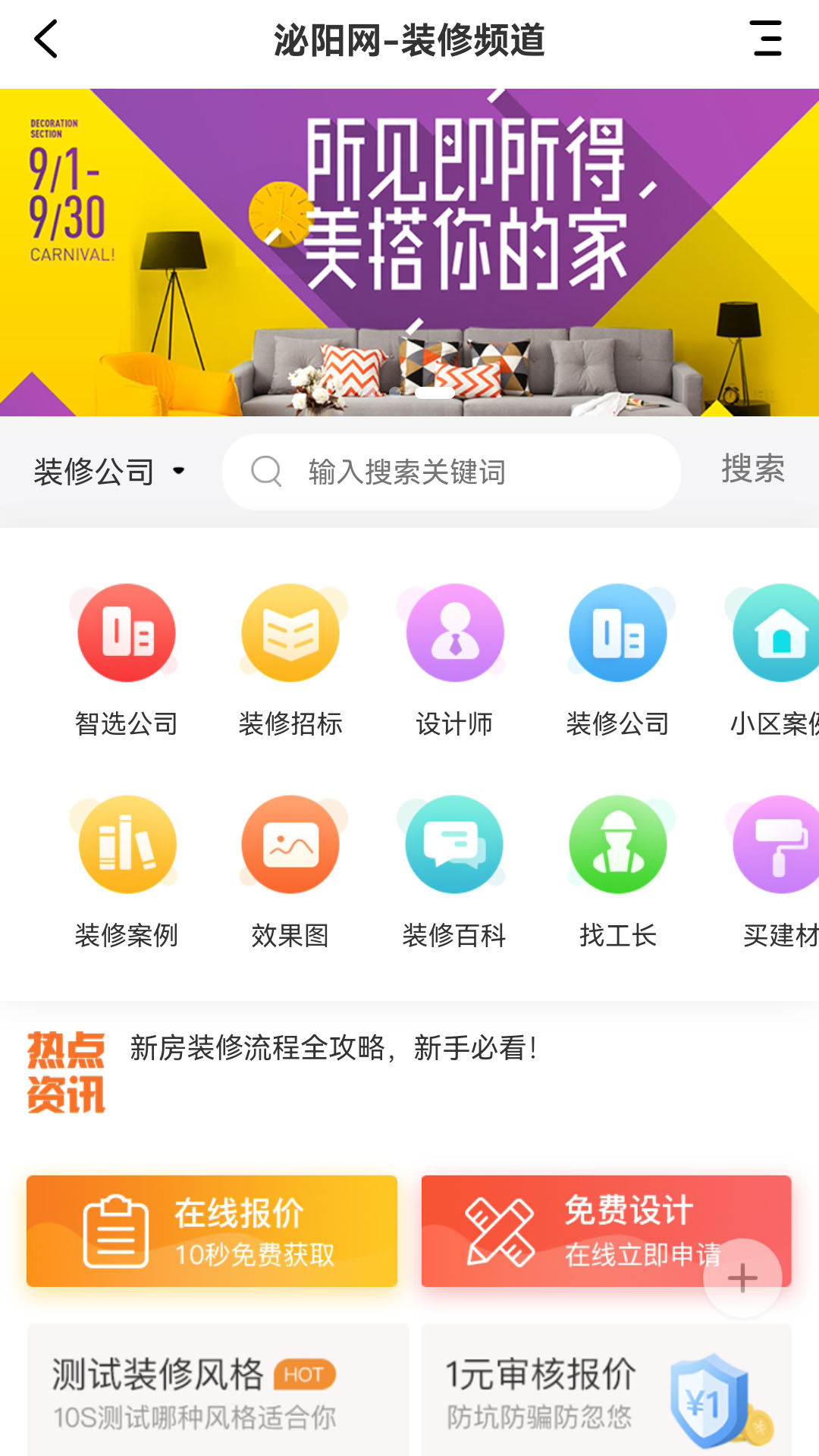The image size is (819, 1456).
Task: Tap the 搜索 button
Action: (752, 469)
